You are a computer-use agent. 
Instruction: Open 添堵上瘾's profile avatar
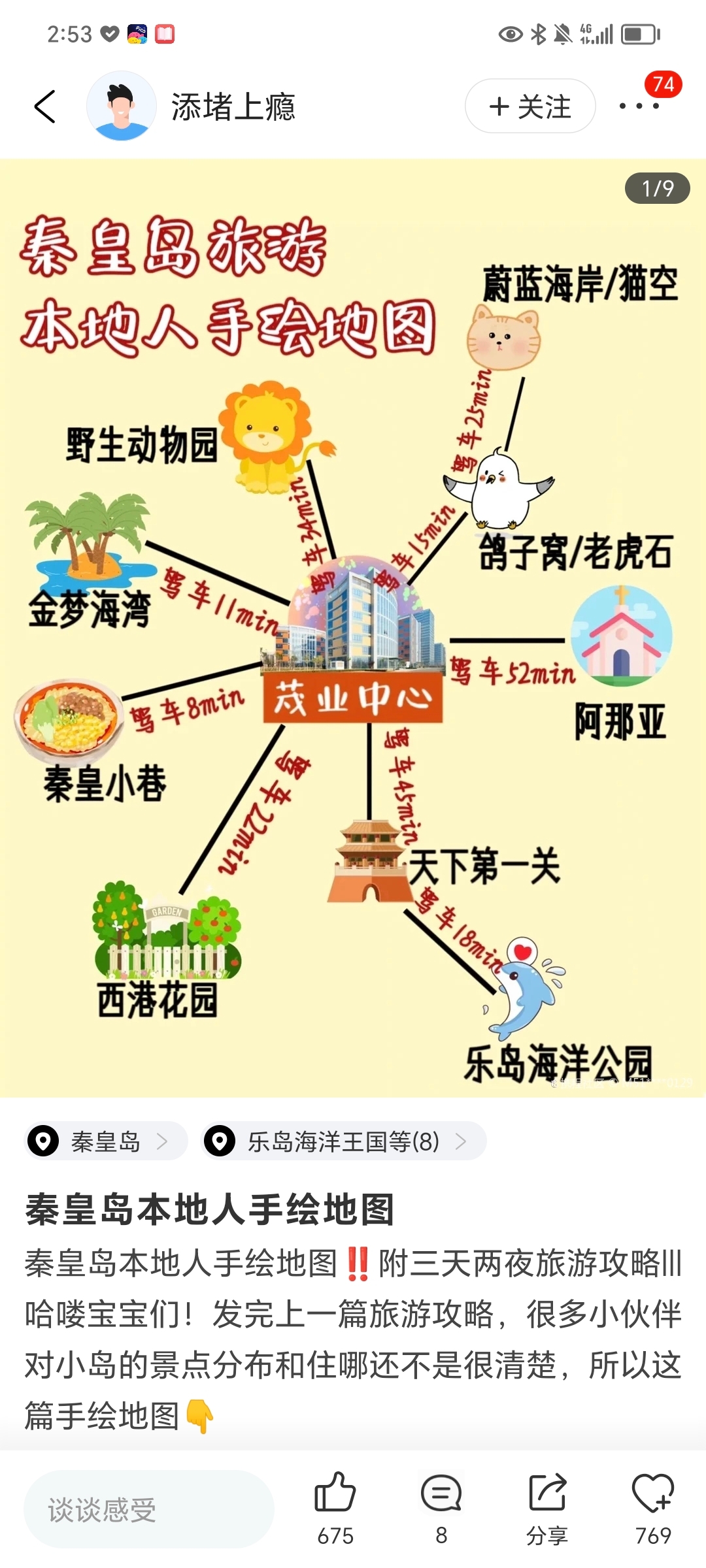[122, 106]
